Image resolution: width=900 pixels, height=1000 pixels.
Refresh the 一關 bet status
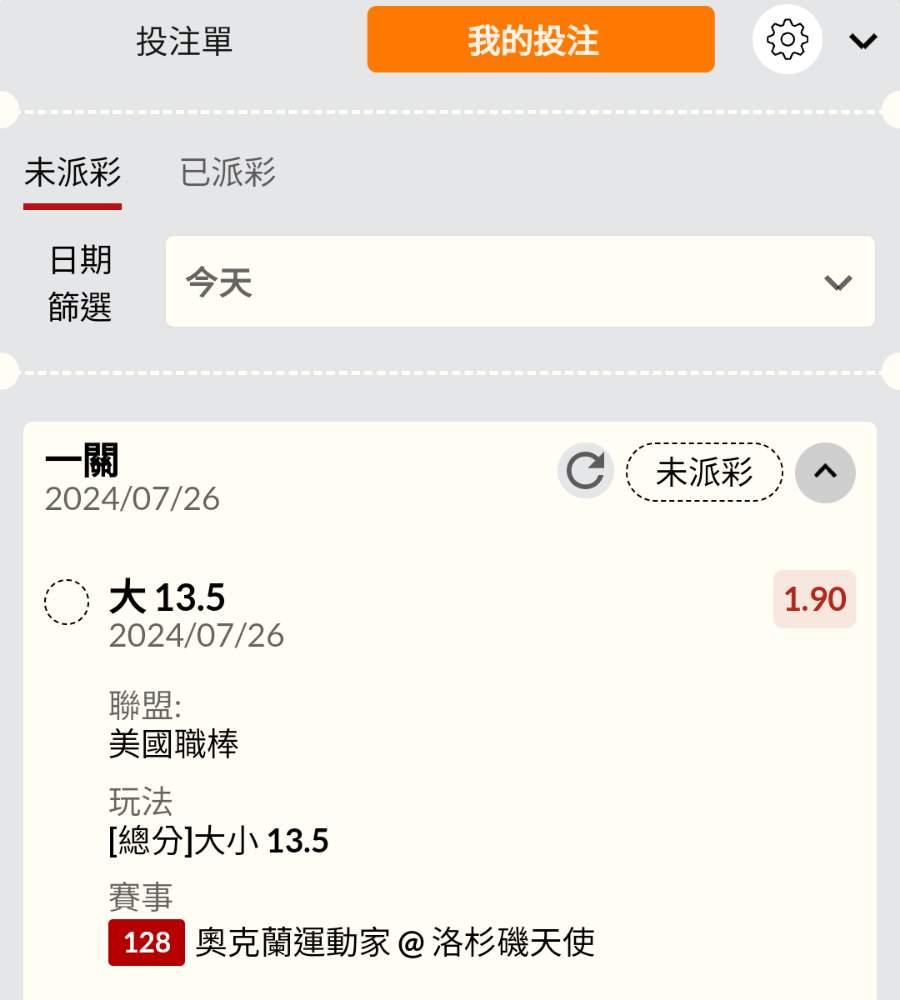click(x=585, y=471)
